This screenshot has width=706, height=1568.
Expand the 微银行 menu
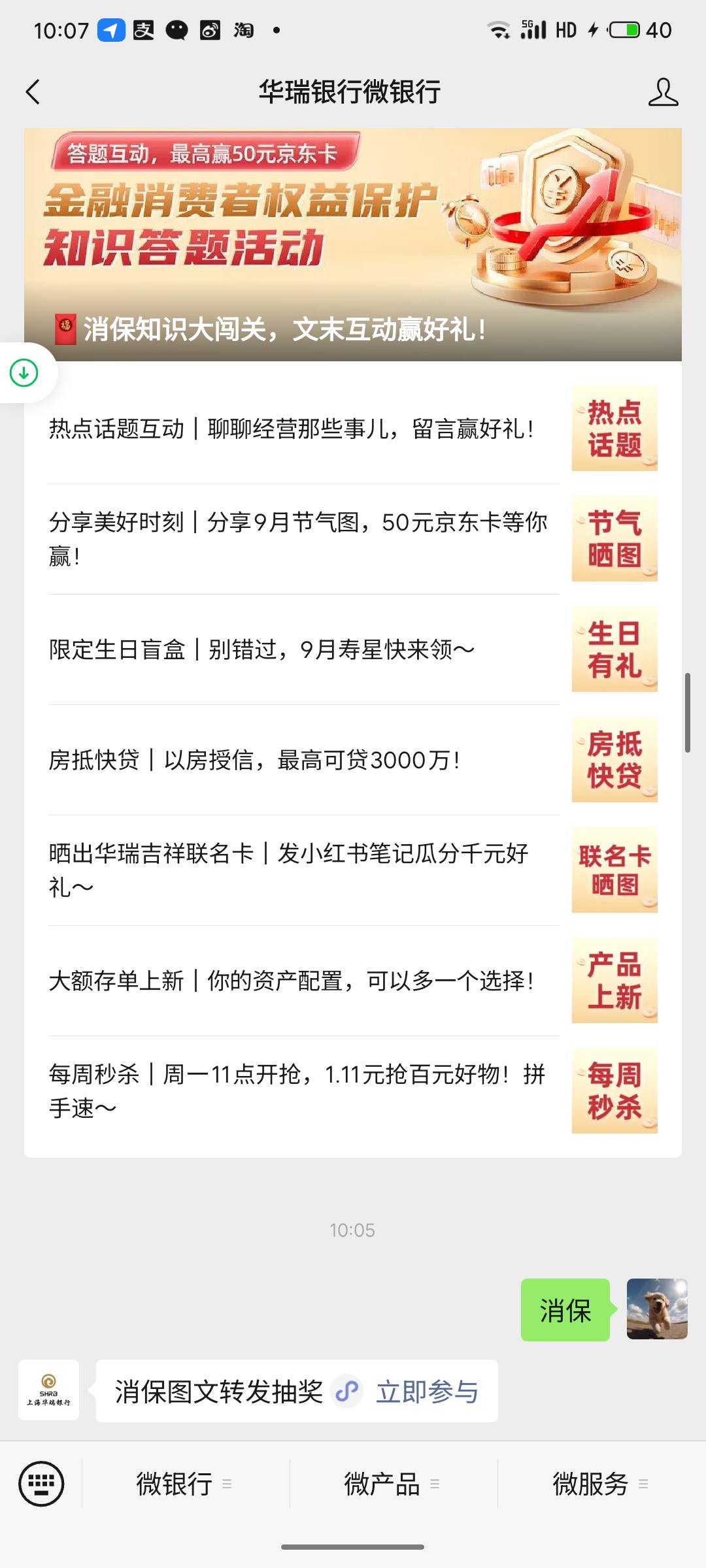click(185, 1484)
